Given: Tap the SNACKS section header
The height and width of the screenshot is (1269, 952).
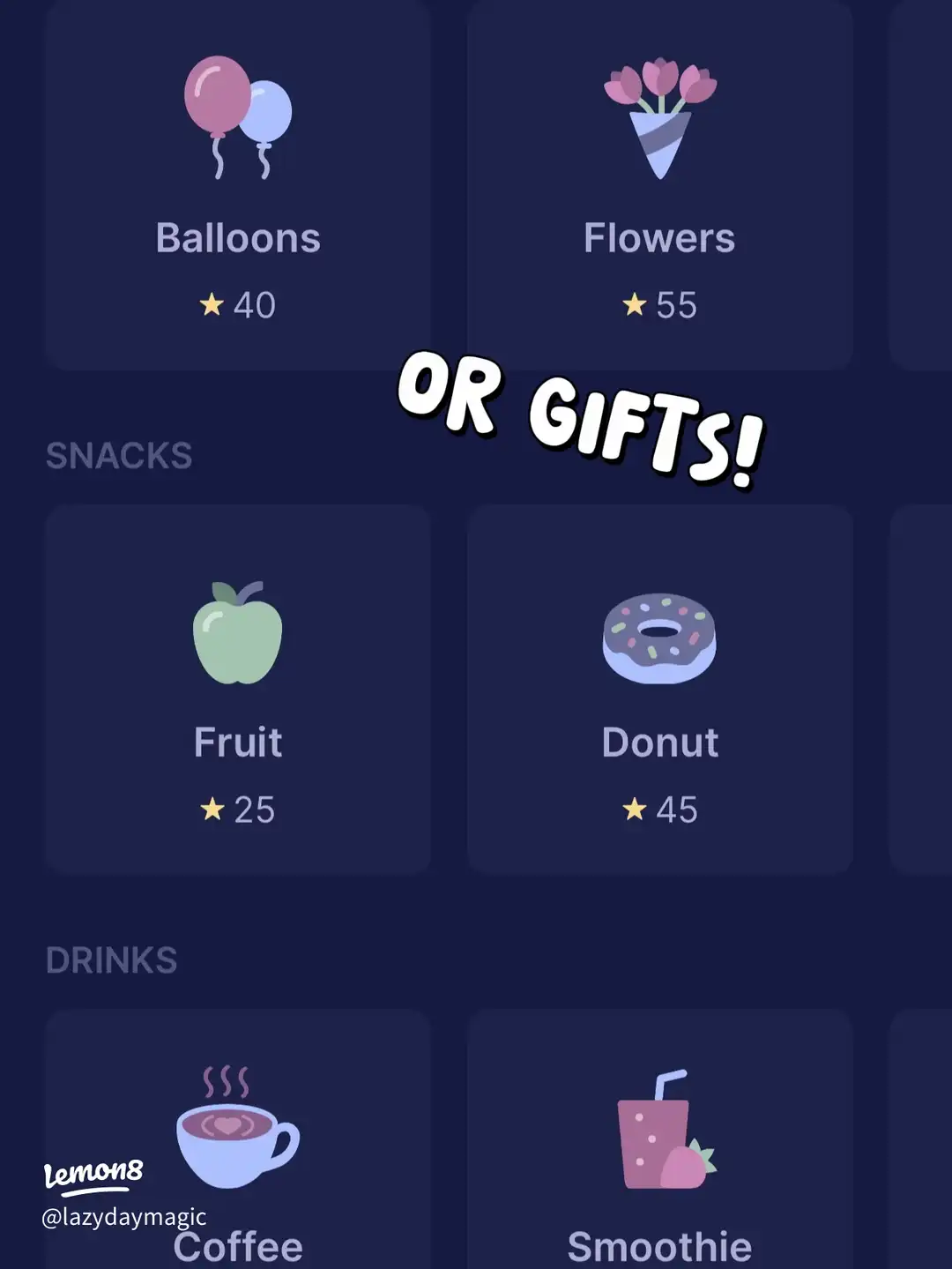Looking at the screenshot, I should (x=120, y=453).
